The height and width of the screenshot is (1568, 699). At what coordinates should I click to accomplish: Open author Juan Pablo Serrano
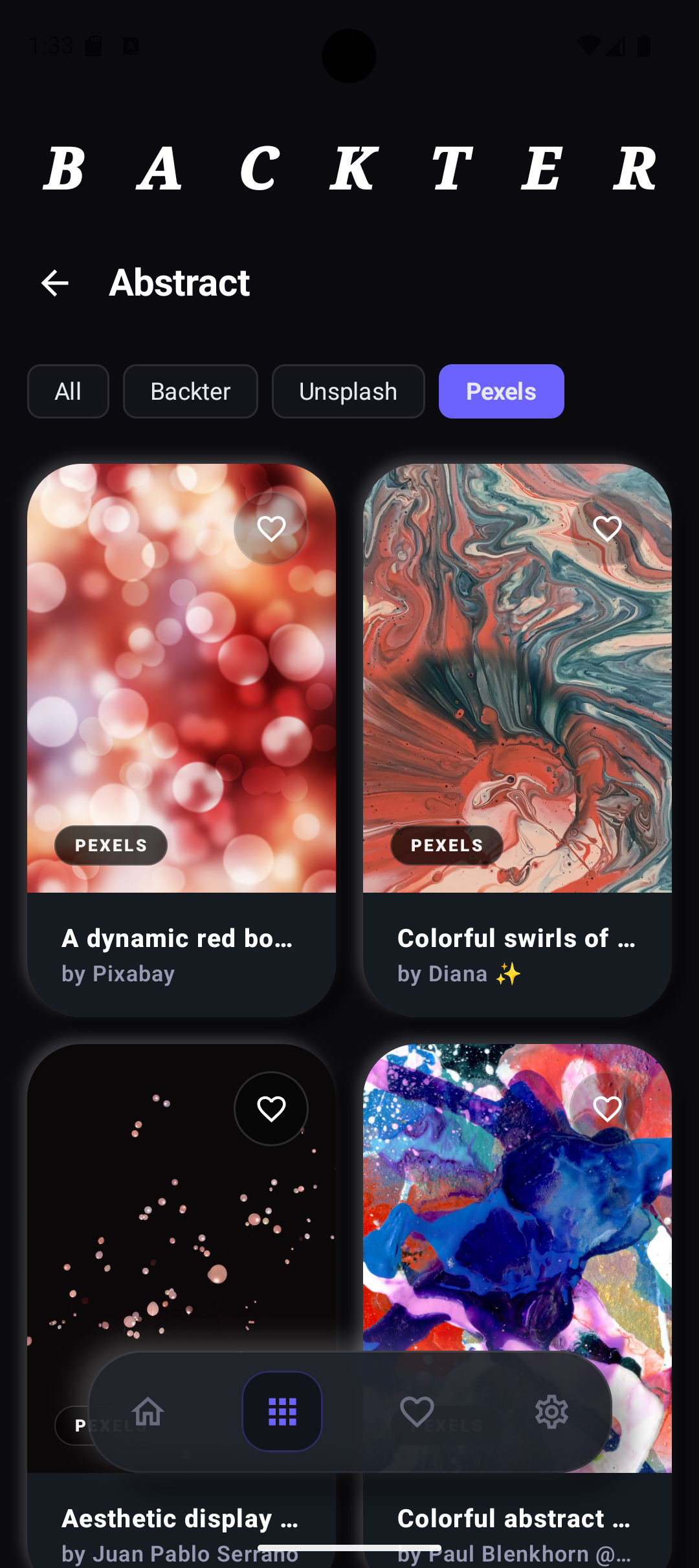pos(179,1552)
